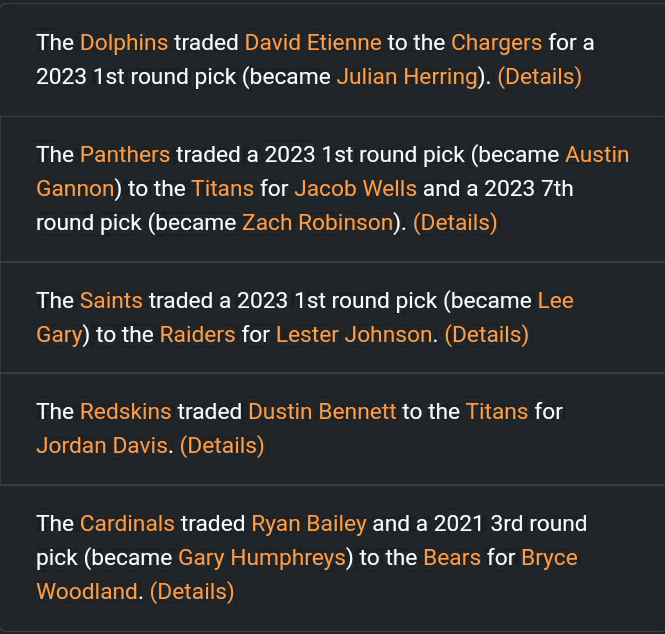Open the Redskins team page
This screenshot has width=665, height=634.
[x=126, y=412]
